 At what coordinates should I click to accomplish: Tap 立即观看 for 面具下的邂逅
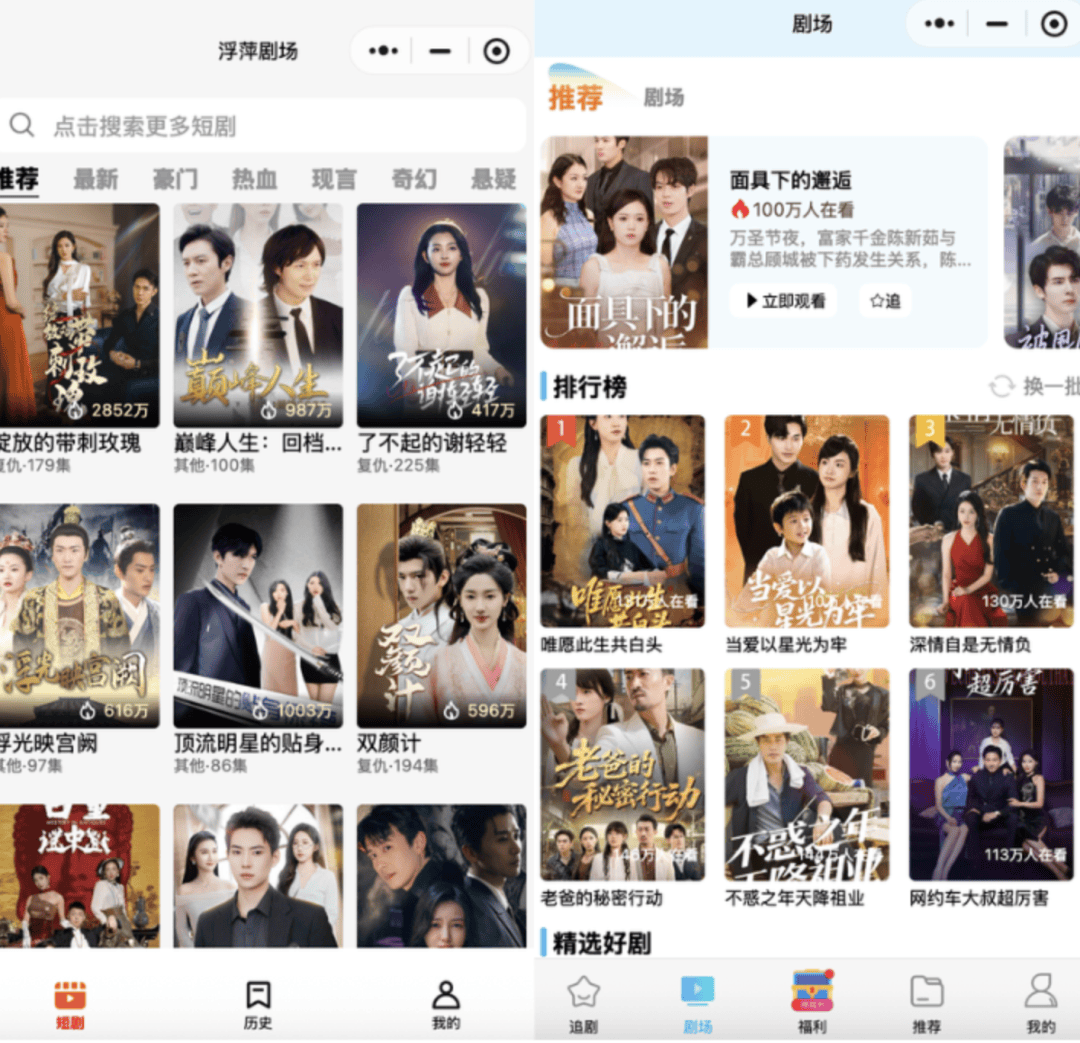(783, 300)
